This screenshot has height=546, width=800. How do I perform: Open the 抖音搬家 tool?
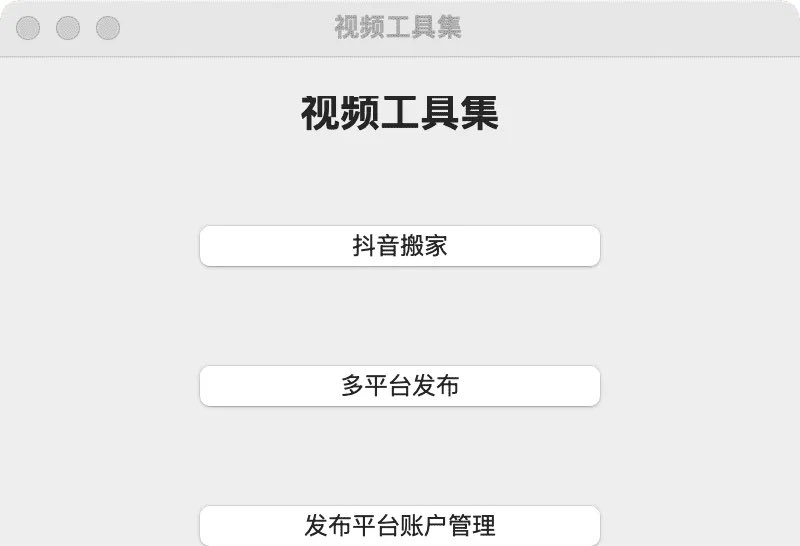[x=400, y=246]
